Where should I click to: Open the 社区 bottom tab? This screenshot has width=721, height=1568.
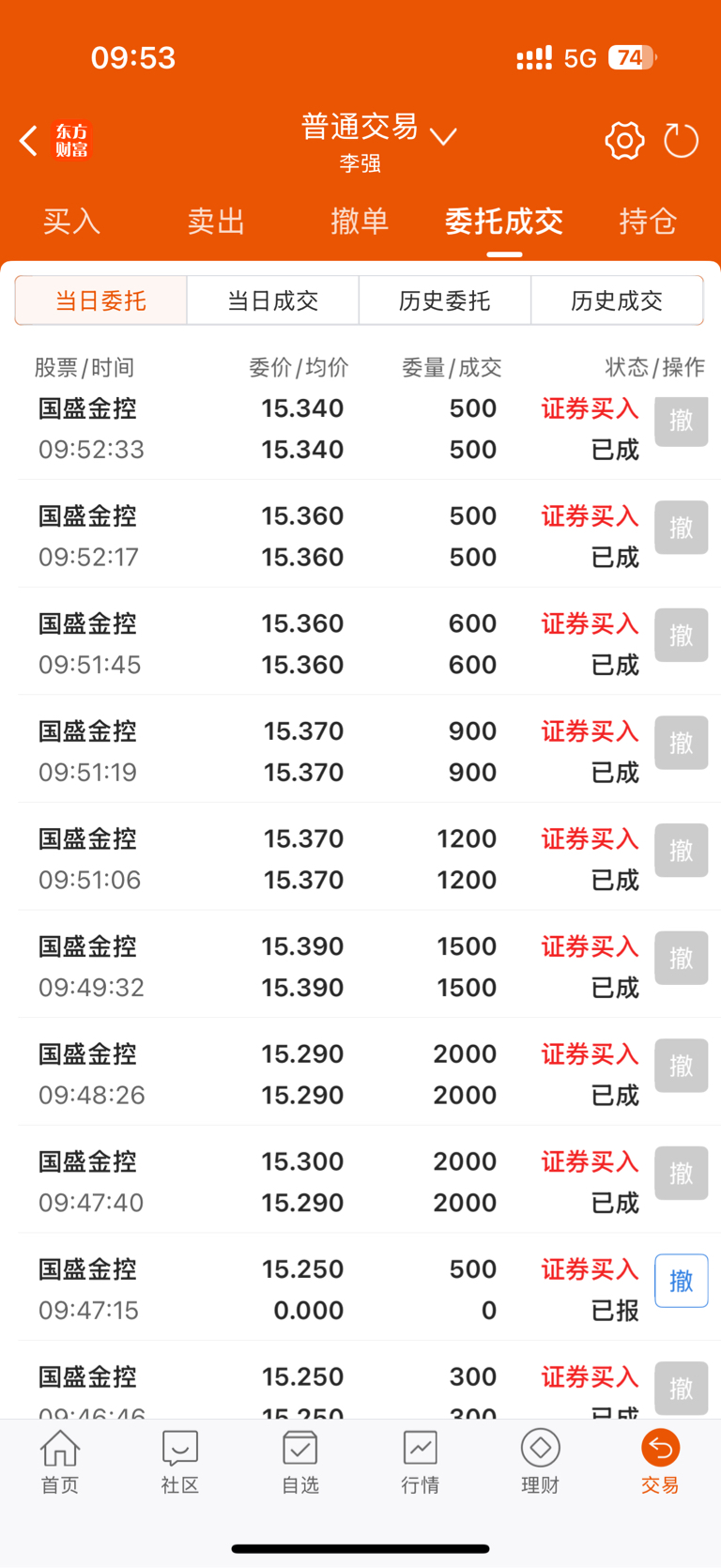180,1463
